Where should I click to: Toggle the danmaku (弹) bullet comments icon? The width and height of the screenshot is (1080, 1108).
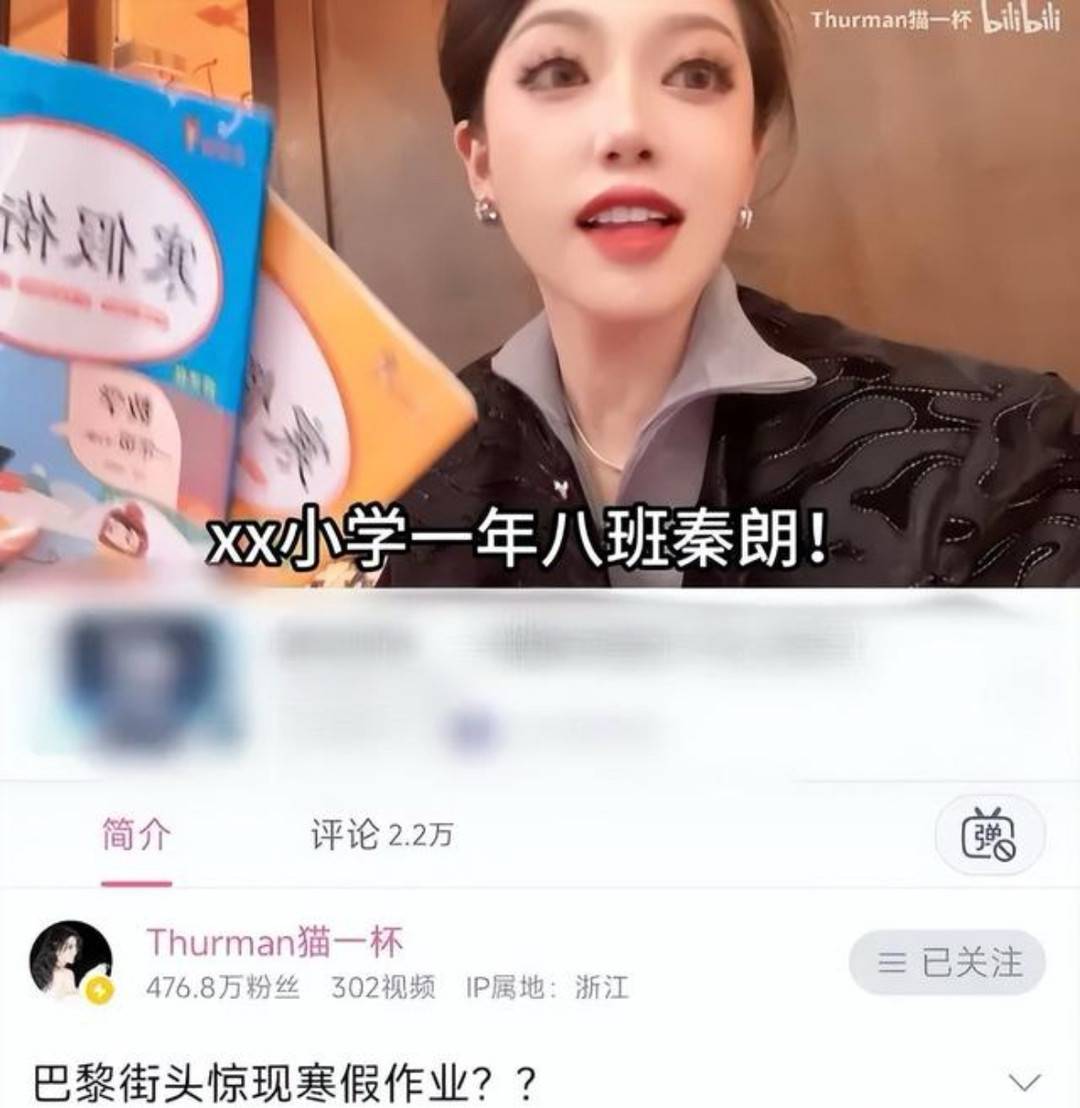tap(989, 836)
